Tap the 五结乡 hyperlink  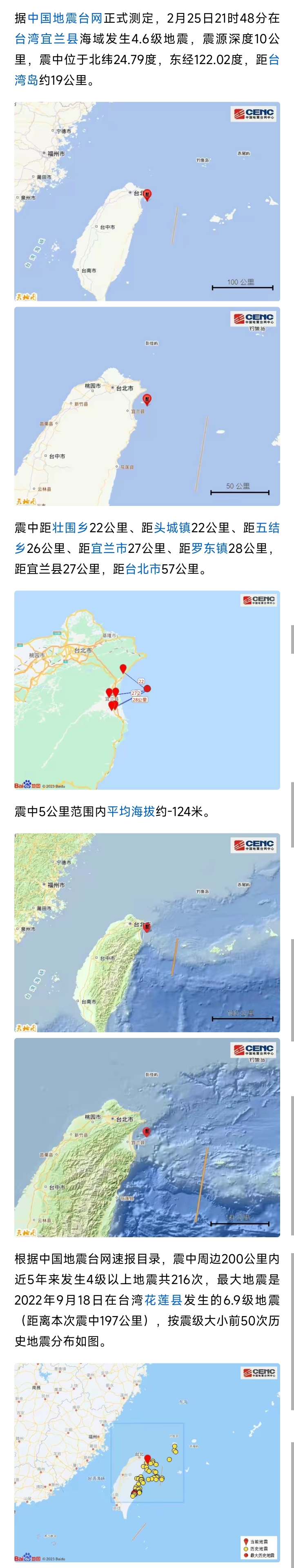point(268,528)
